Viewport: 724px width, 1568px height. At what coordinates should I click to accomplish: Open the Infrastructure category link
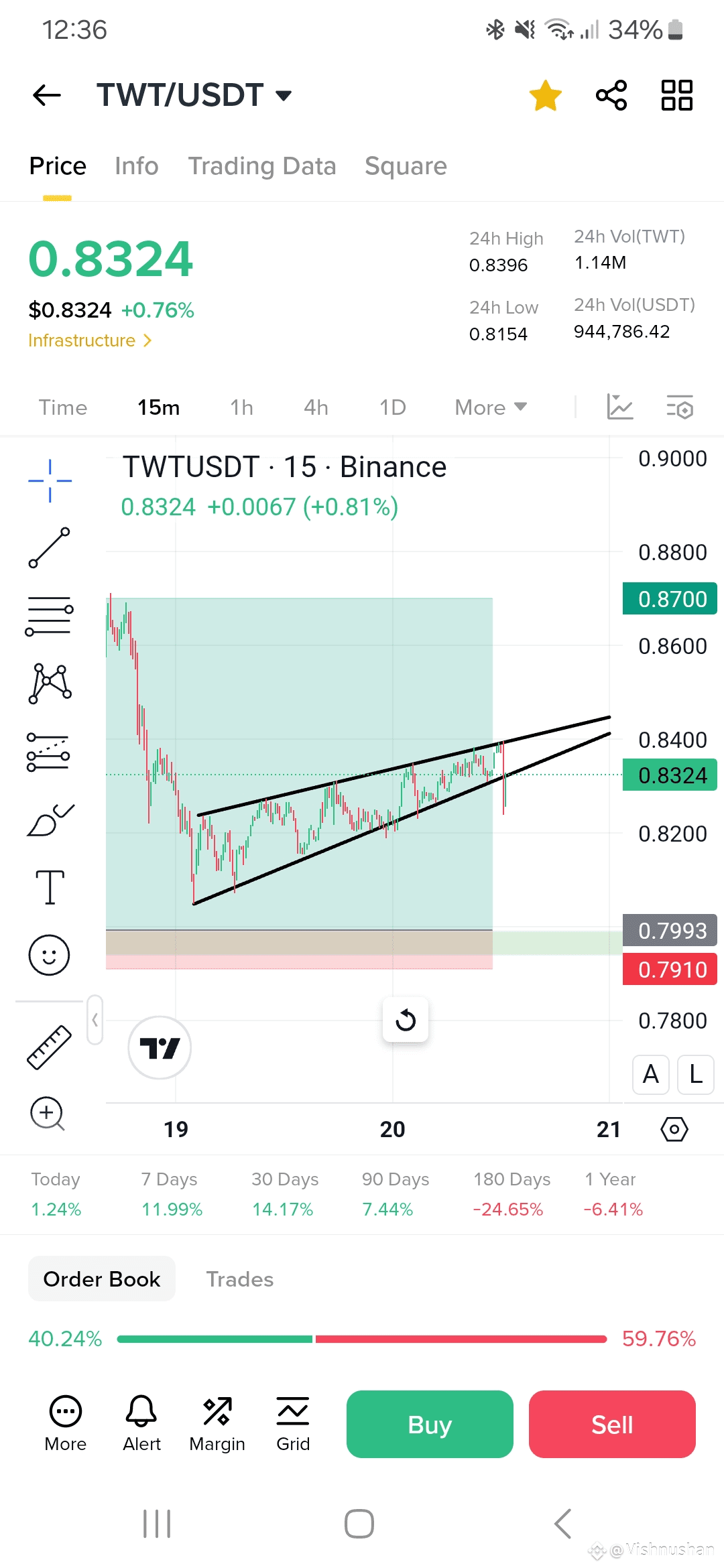pyautogui.click(x=90, y=340)
